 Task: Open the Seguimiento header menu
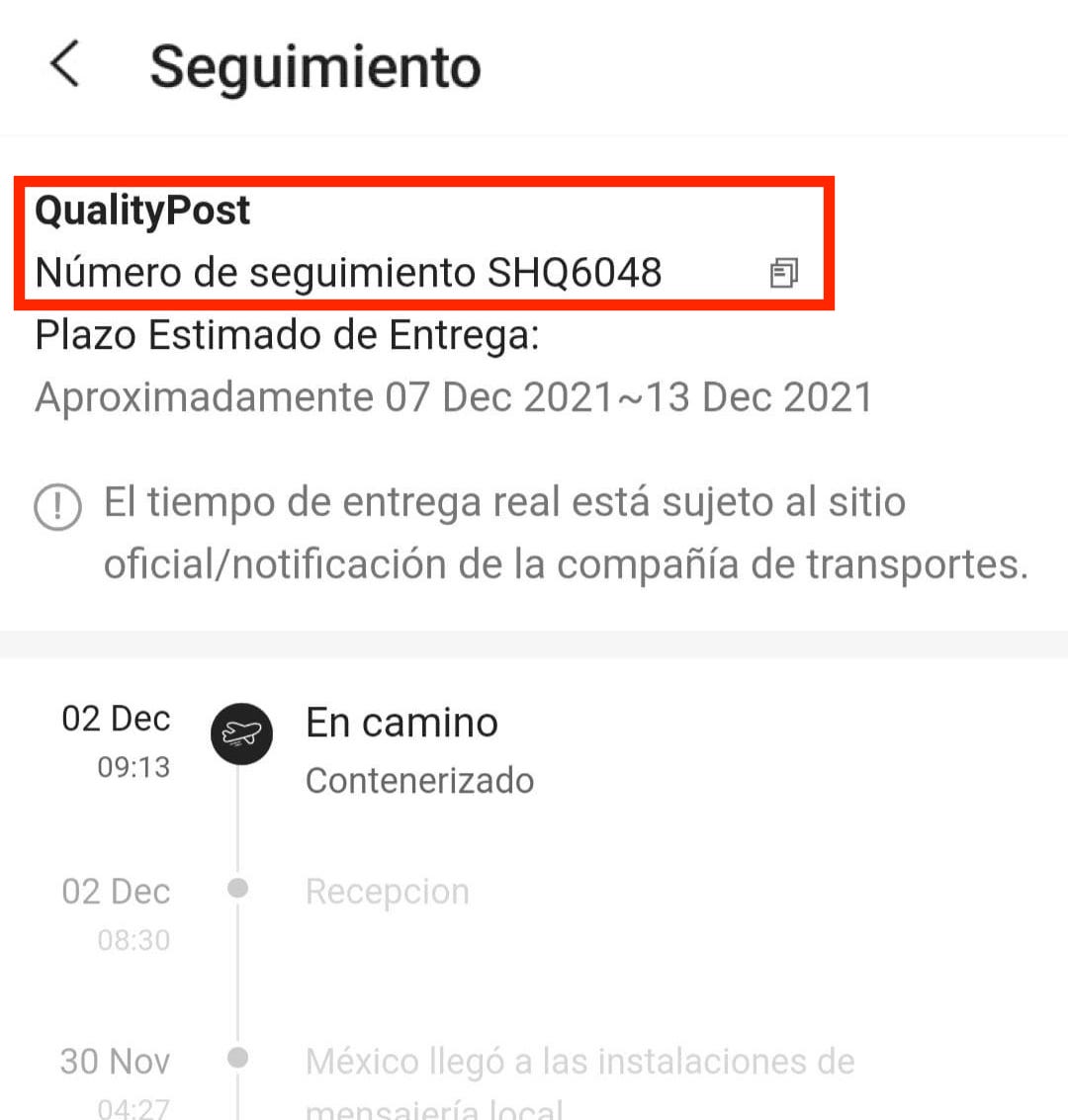point(314,66)
